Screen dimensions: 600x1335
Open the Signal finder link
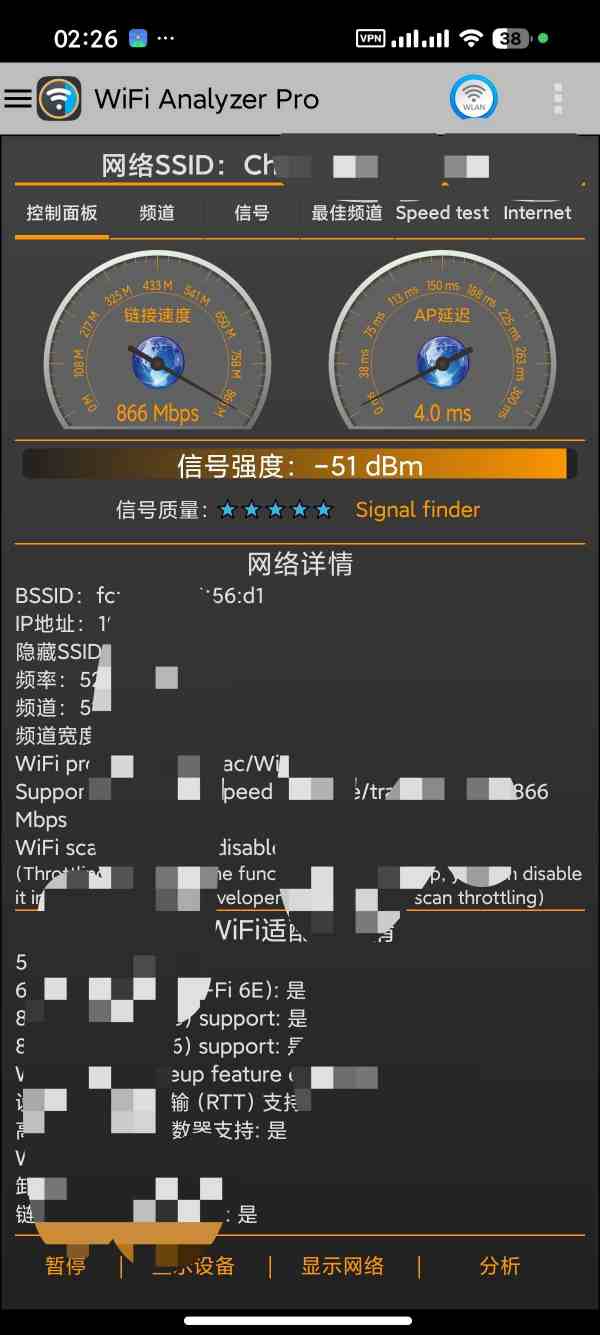[418, 509]
